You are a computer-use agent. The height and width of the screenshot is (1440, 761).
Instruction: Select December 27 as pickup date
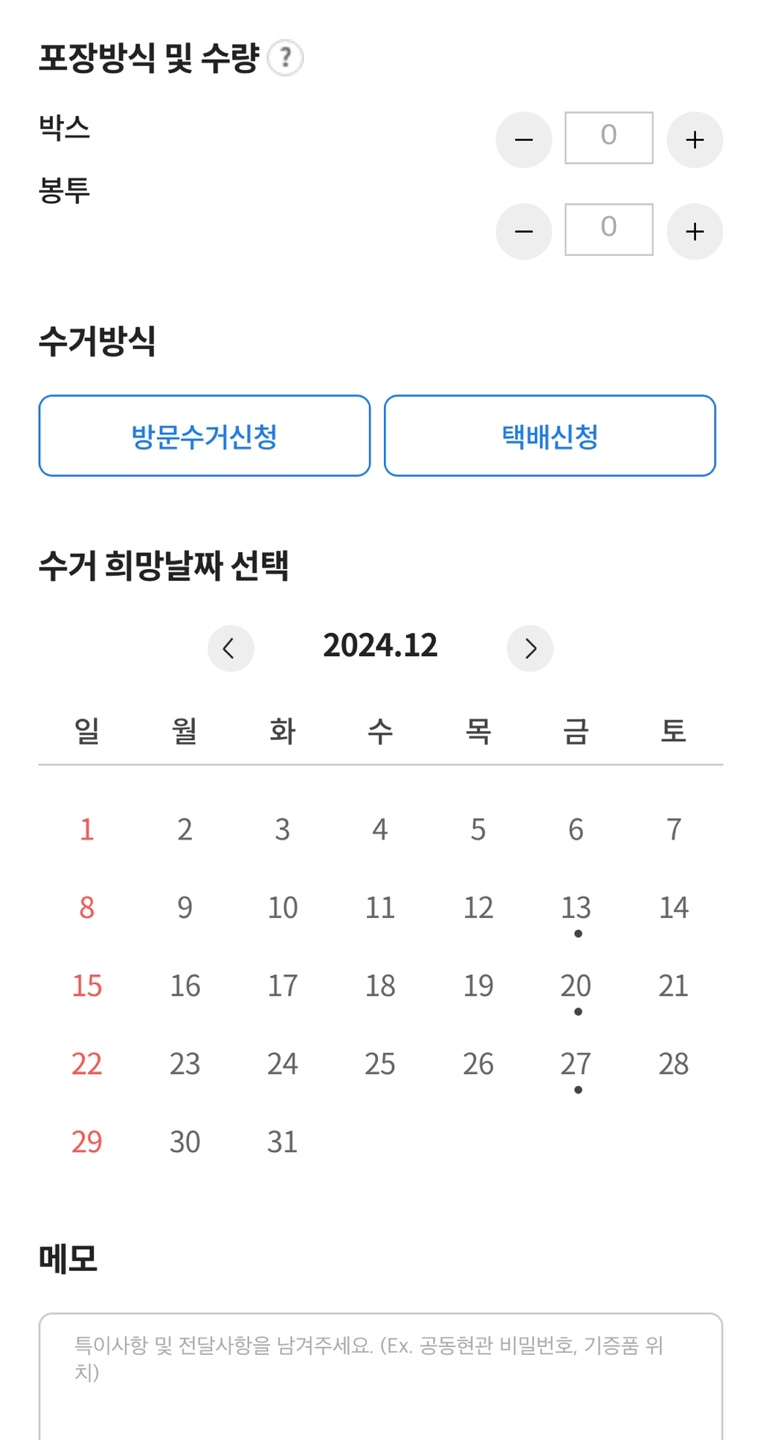click(x=576, y=1064)
